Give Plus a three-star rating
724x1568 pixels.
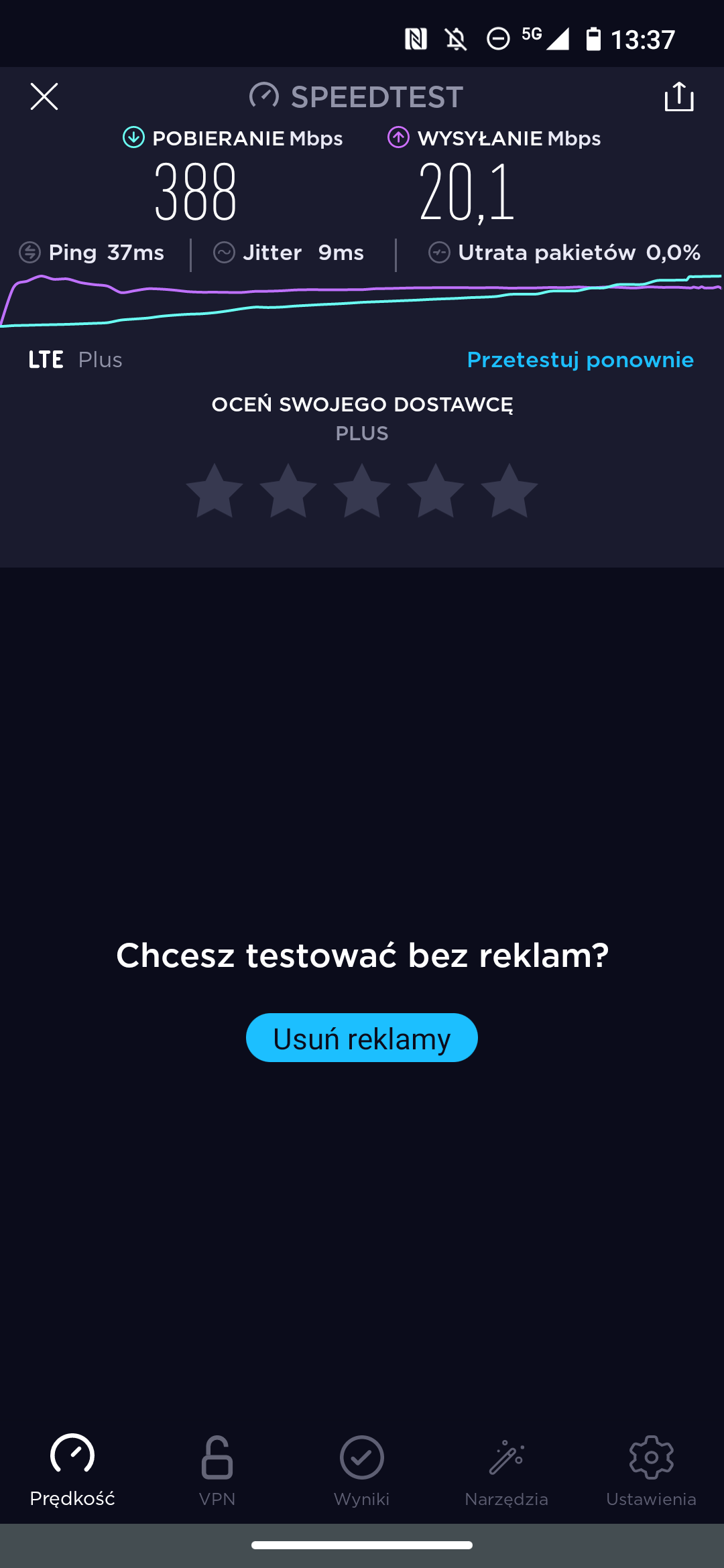[x=362, y=491]
